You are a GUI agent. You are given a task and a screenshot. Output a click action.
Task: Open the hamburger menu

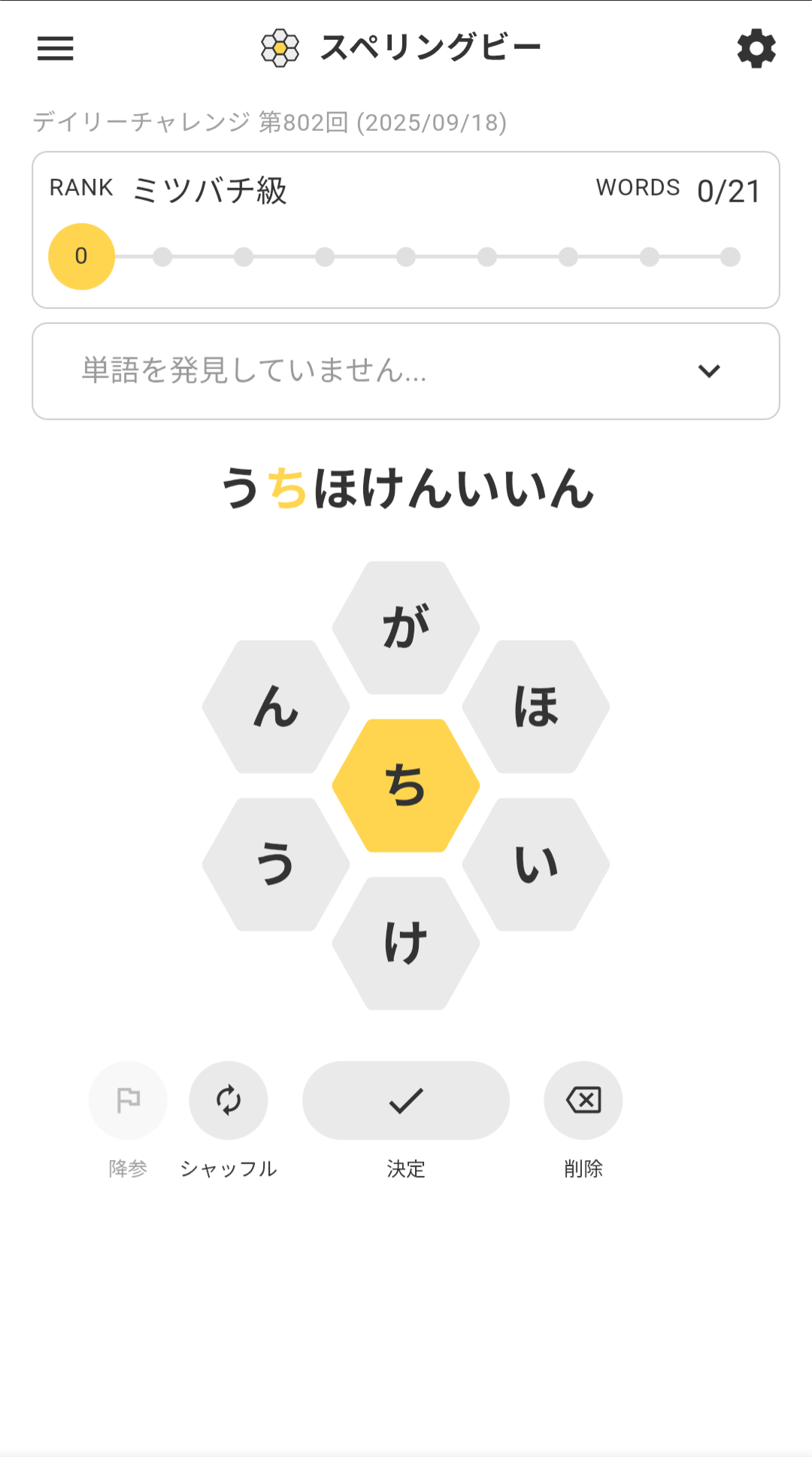(56, 49)
